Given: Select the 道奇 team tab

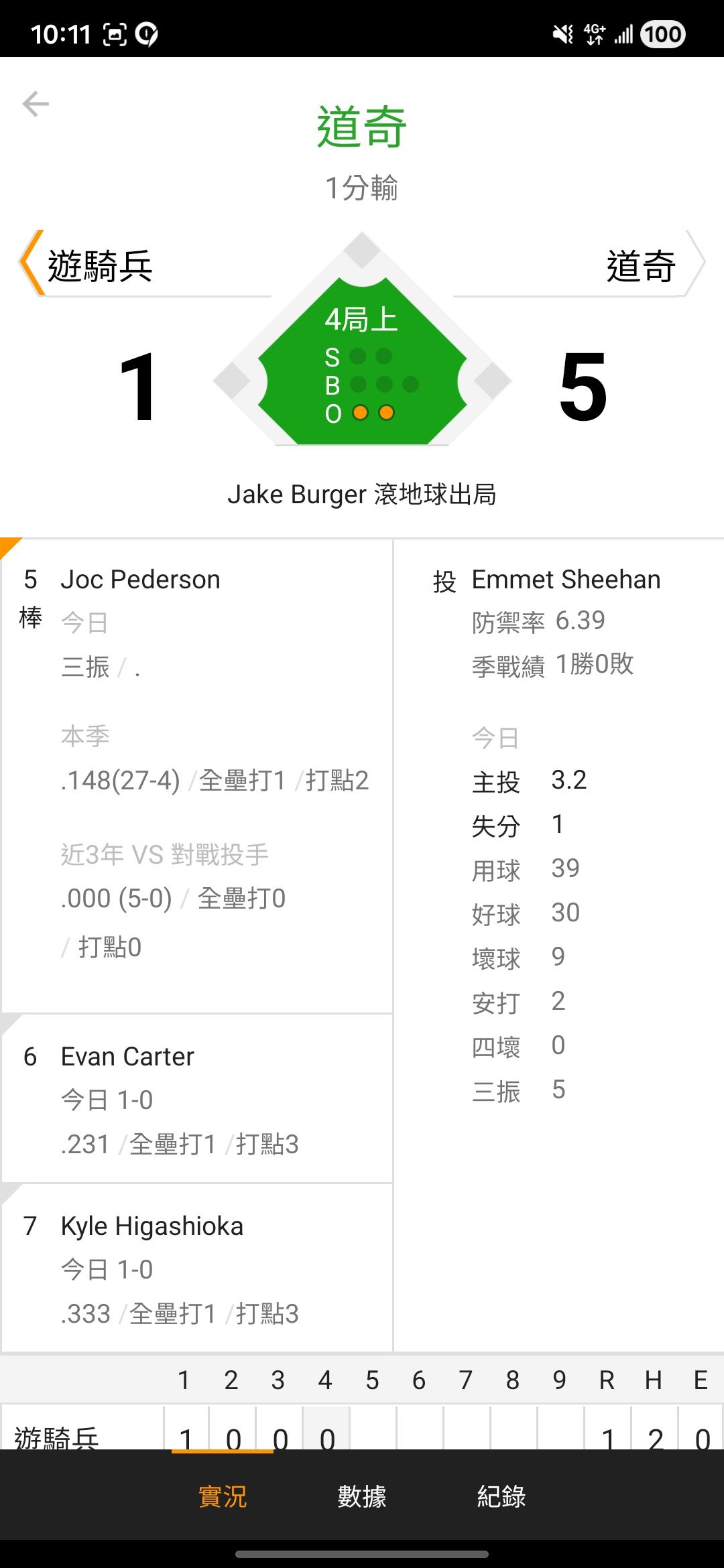Looking at the screenshot, I should coord(580,264).
